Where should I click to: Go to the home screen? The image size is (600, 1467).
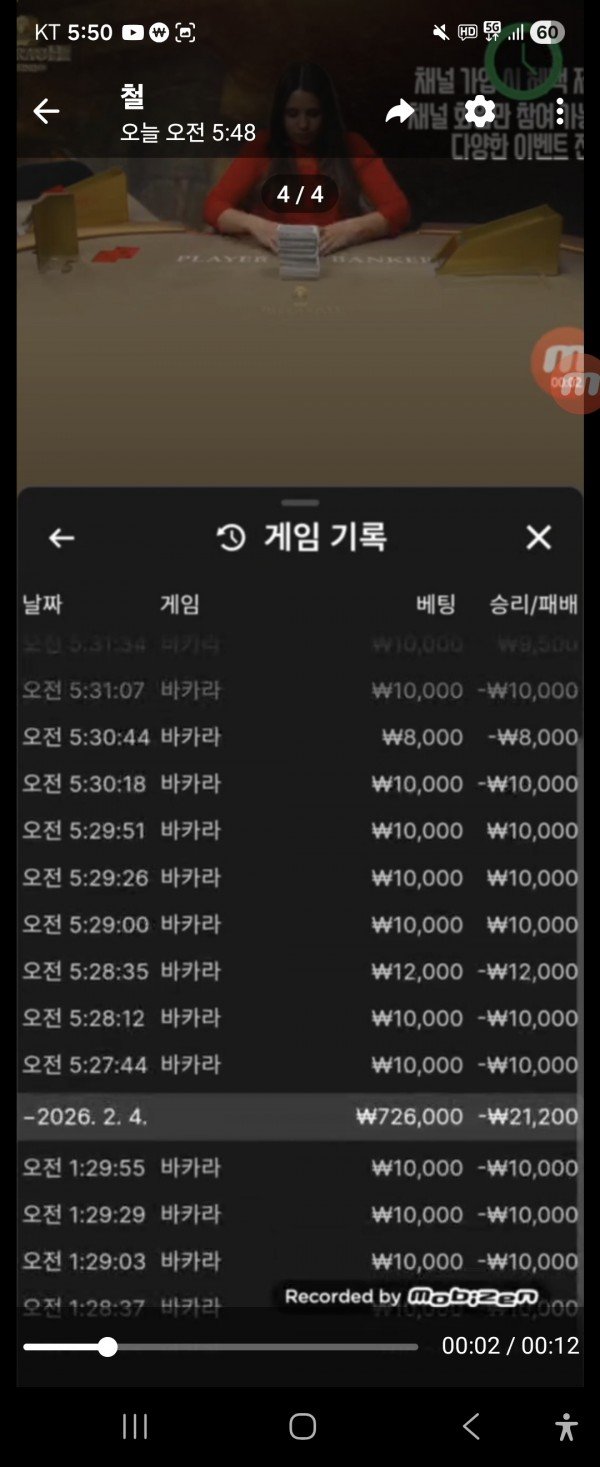point(302,1427)
